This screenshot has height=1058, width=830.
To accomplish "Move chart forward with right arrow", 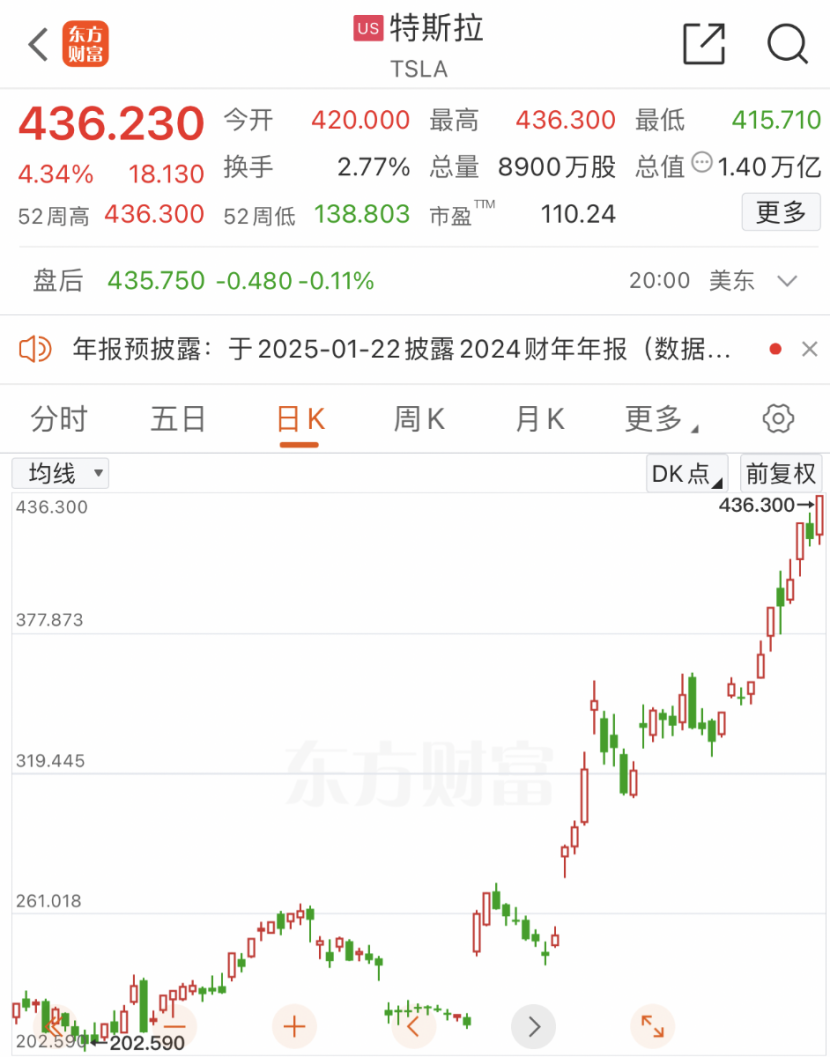I will tap(533, 1026).
